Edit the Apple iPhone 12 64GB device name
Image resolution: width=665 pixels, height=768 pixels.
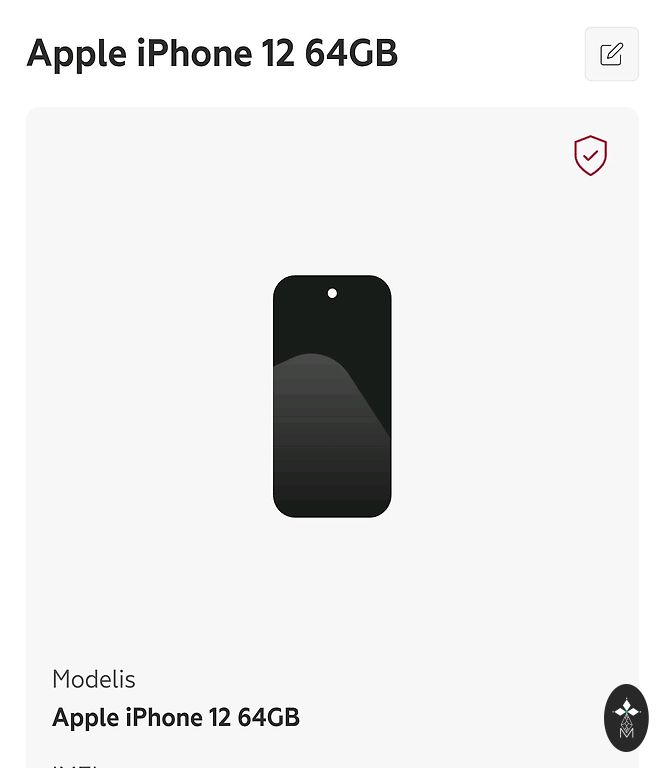pyautogui.click(x=611, y=54)
